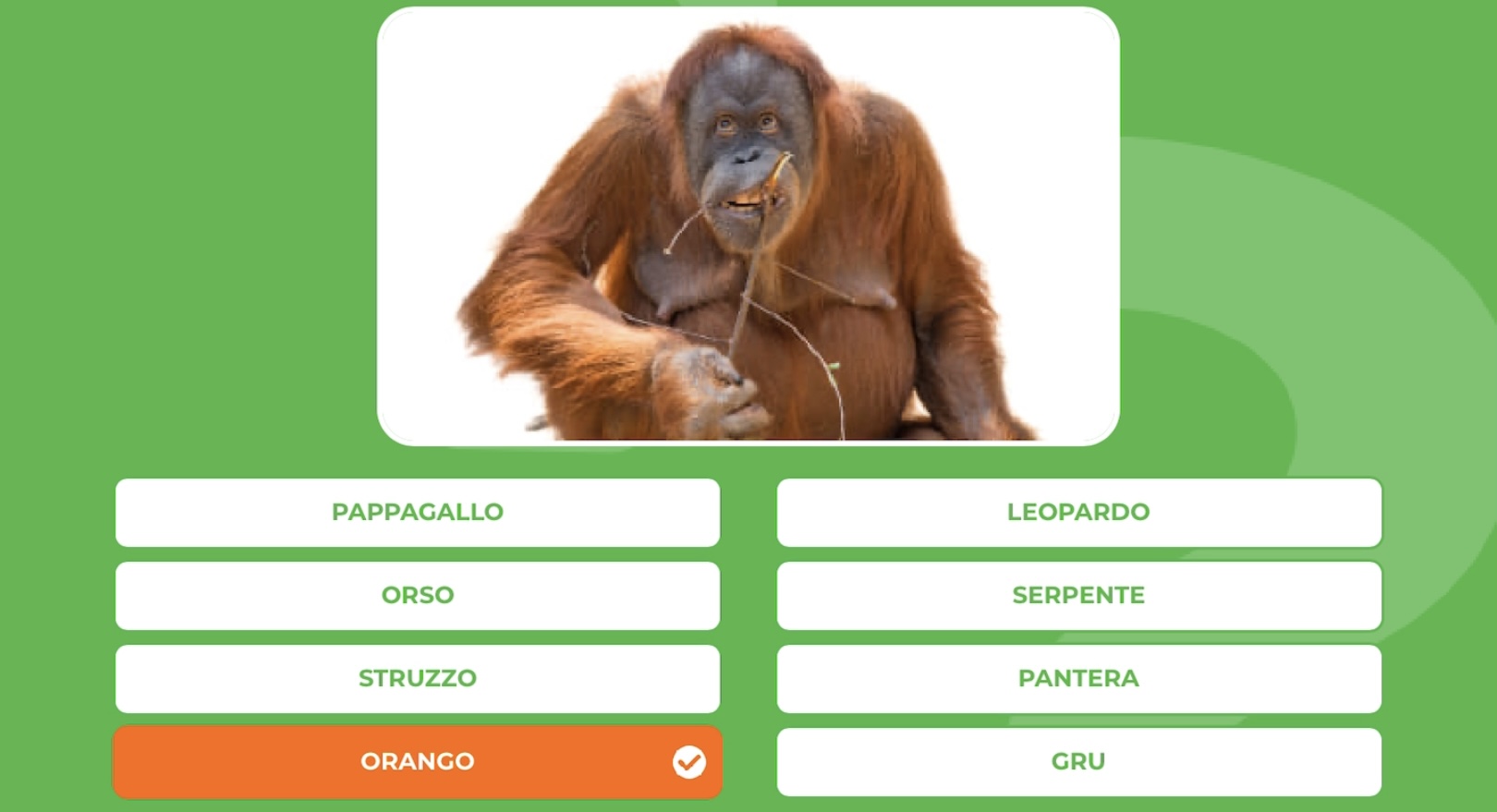Screen dimensions: 1497x812
Task: Select the PAPPAGALLO answer
Action: pyautogui.click(x=417, y=512)
